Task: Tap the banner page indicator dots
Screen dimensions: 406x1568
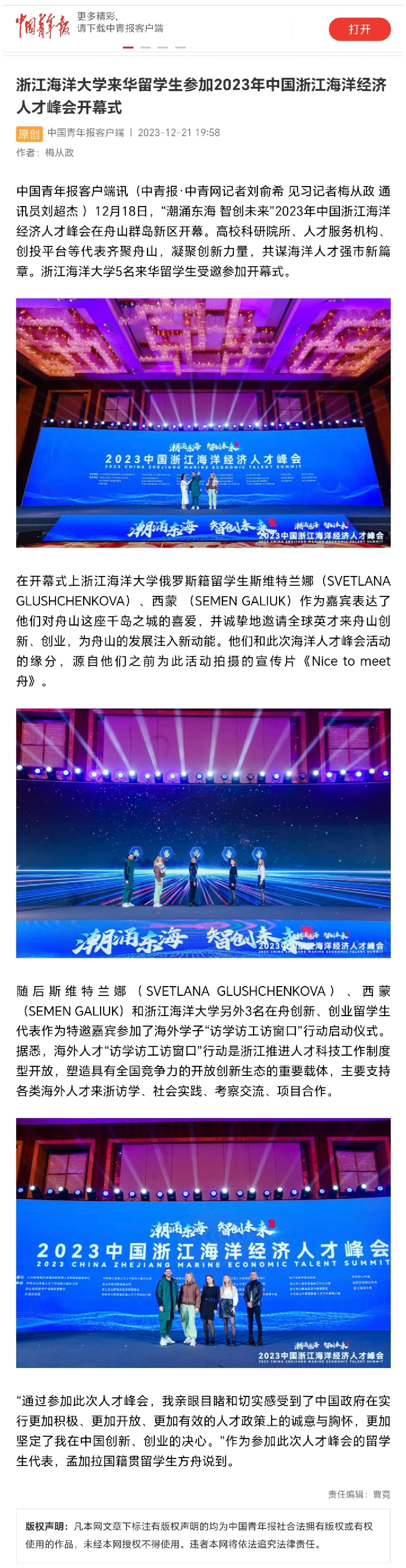Action: (x=154, y=47)
